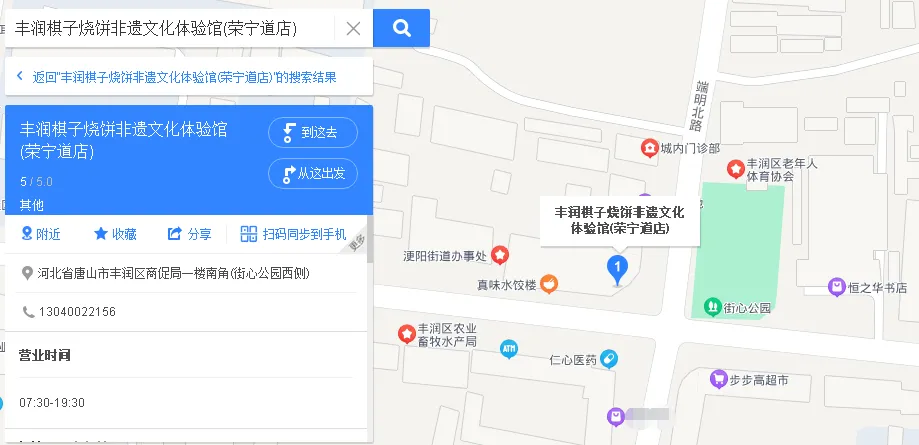Tap 收藏 to favorite this place
Screen dimensions: 919x445
(115, 234)
